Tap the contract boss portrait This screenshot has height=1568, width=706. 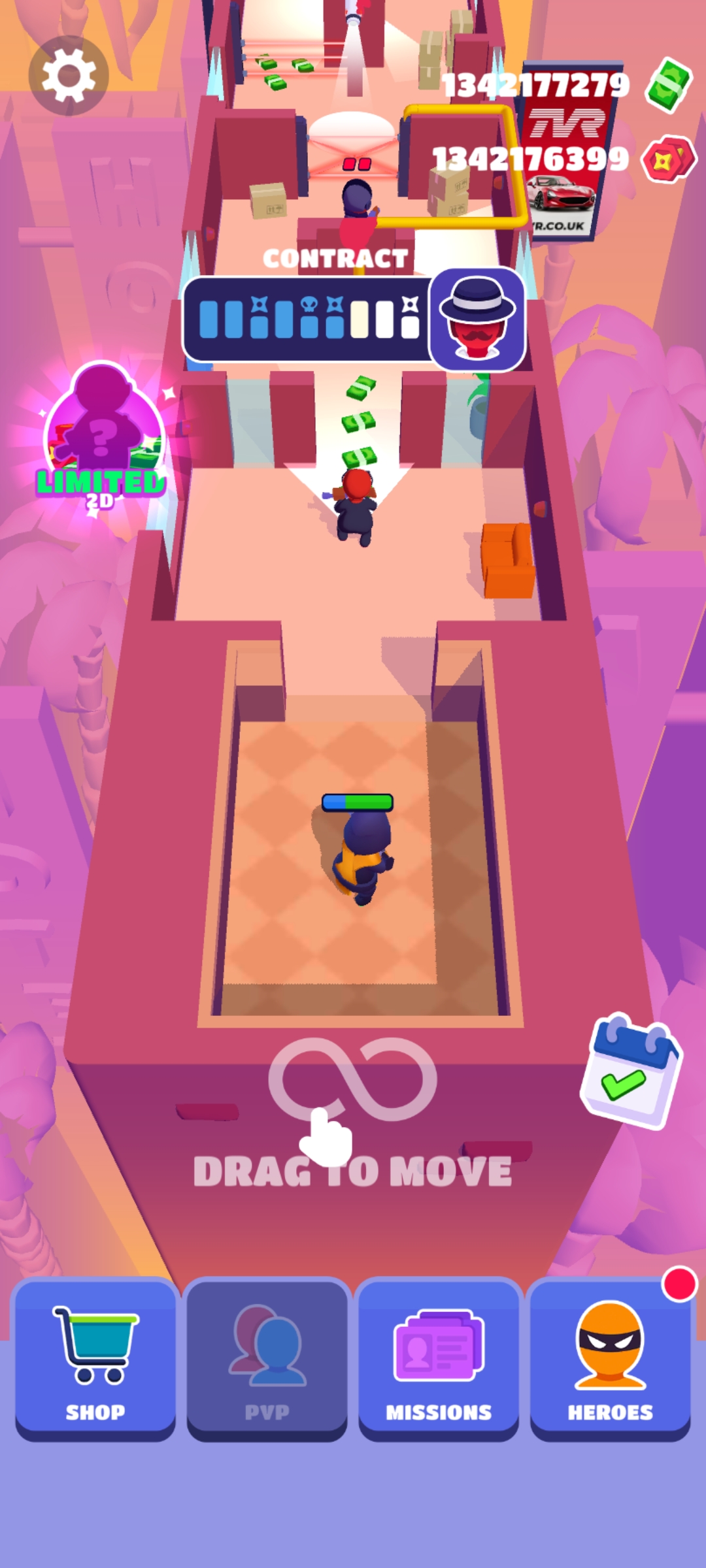tap(477, 318)
